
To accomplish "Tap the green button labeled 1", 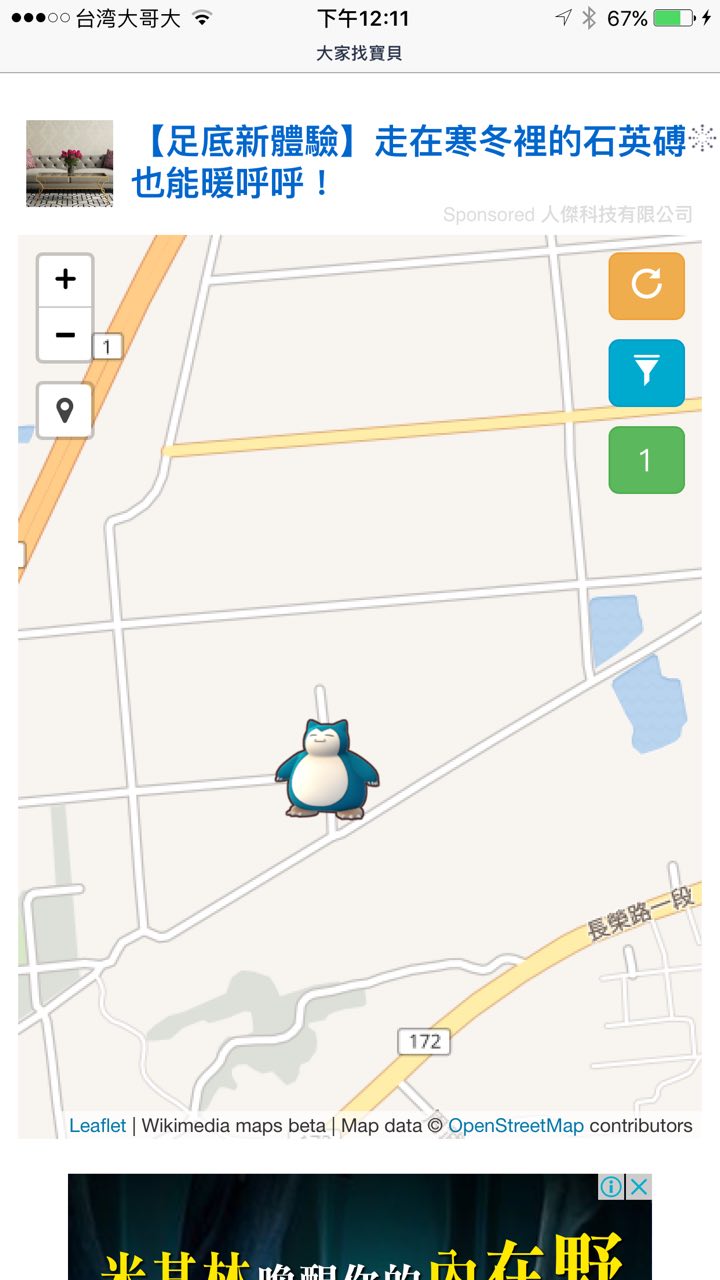I will (x=646, y=460).
